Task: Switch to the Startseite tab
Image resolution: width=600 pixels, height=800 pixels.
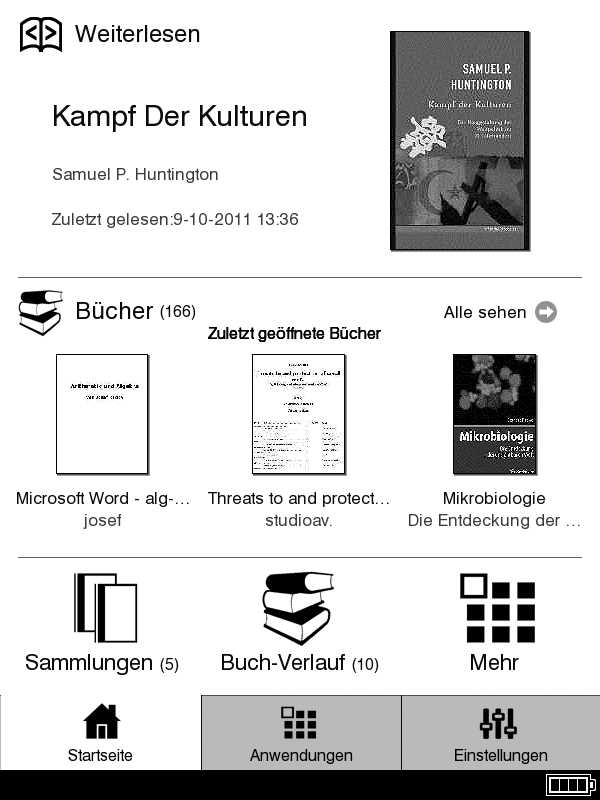Action: (100, 733)
